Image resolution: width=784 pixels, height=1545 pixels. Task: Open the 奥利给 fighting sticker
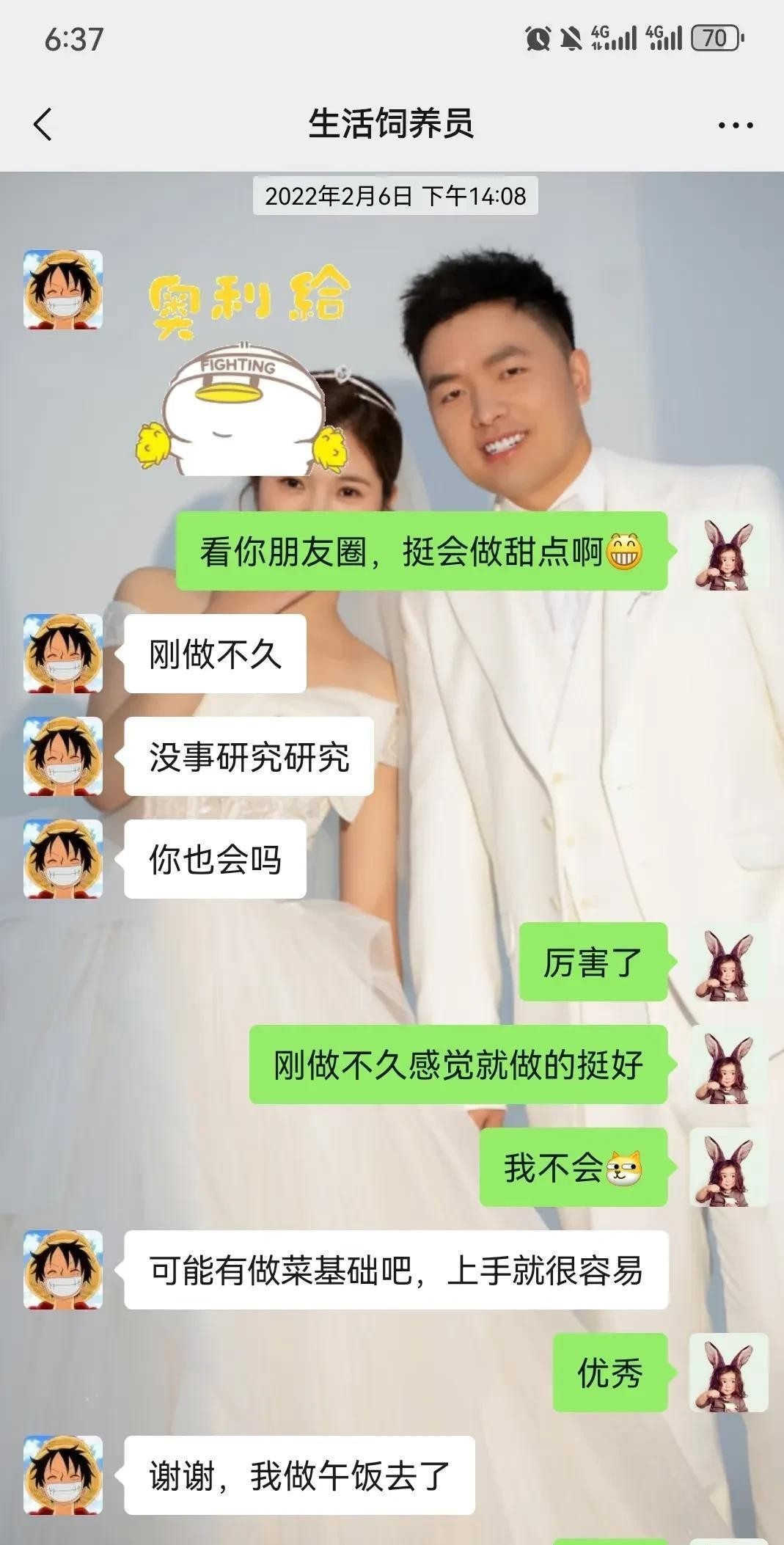[242, 370]
